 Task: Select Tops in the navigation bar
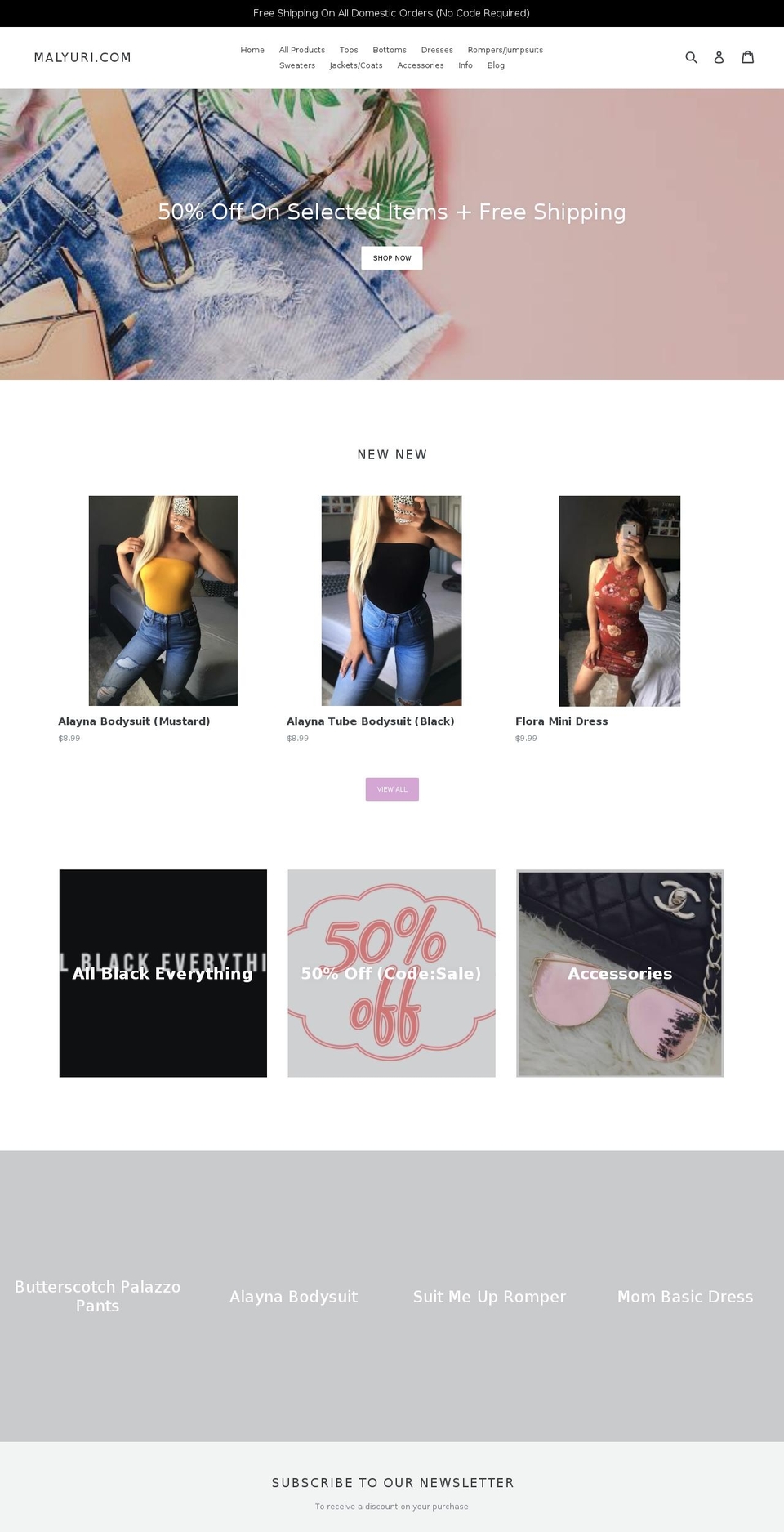click(x=349, y=50)
